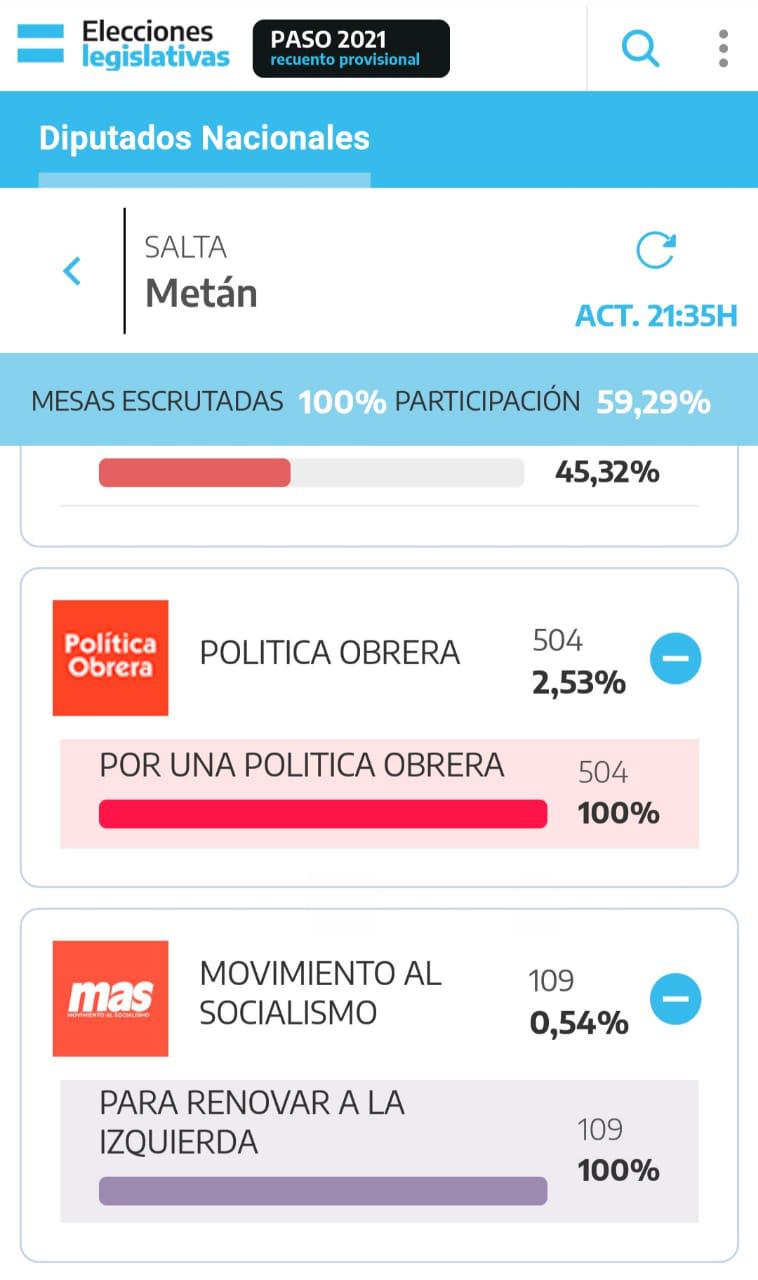Open the search magnifier icon
Viewport: 758px width, 1280px height.
coord(640,47)
